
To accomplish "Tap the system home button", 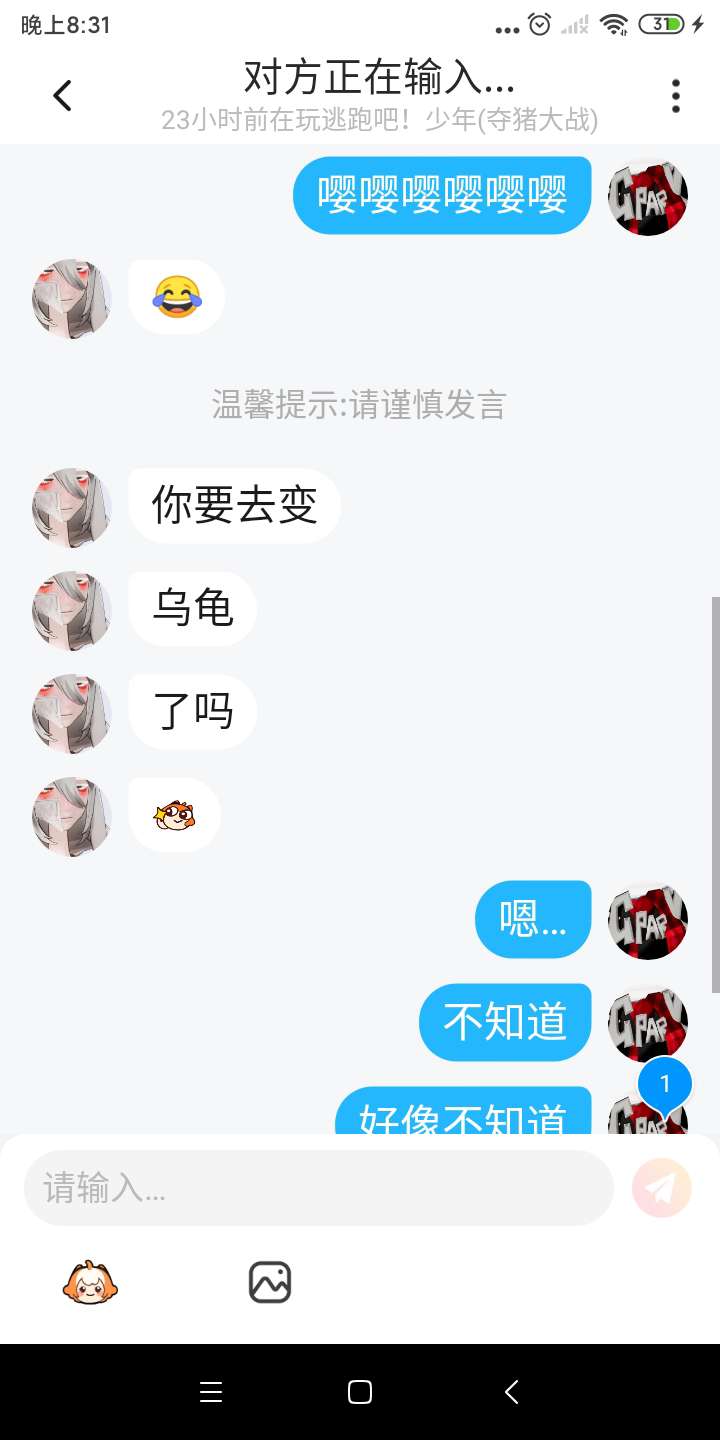I will click(360, 1392).
